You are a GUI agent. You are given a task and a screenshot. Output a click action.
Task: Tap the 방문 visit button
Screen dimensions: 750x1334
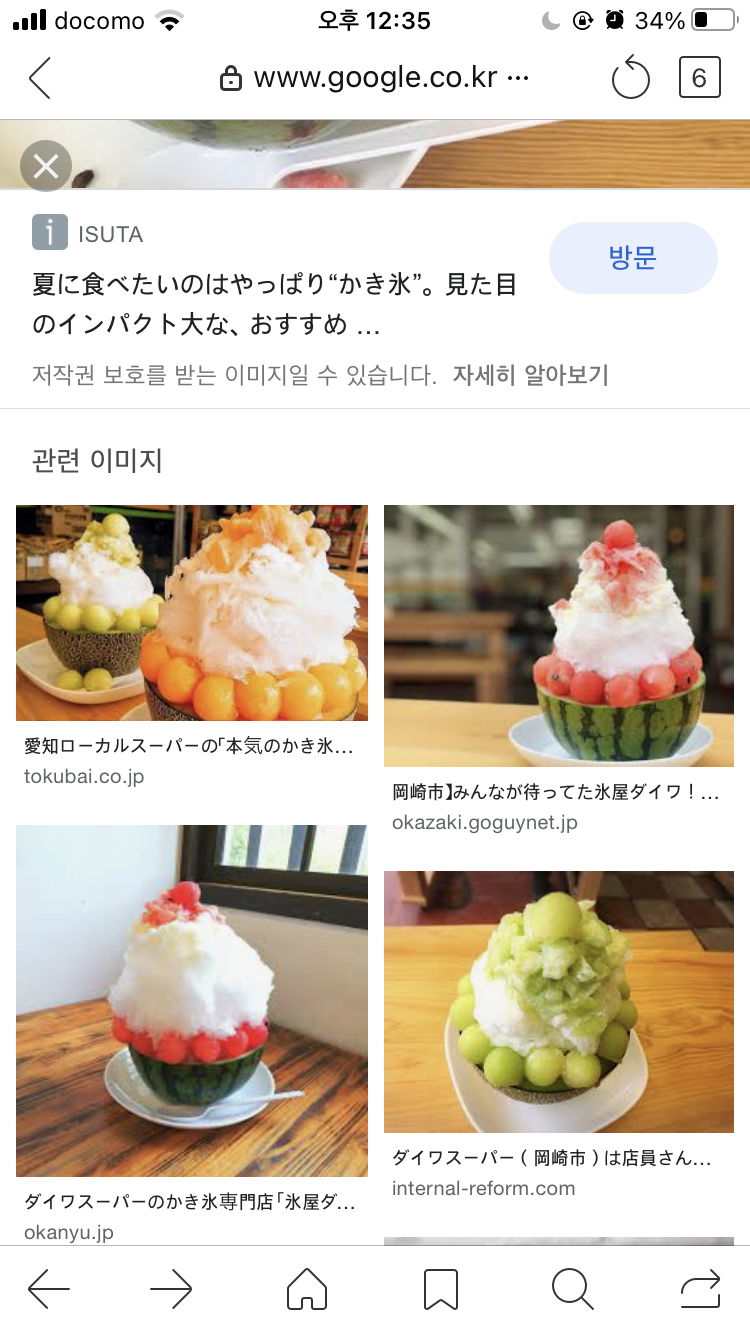[633, 258]
